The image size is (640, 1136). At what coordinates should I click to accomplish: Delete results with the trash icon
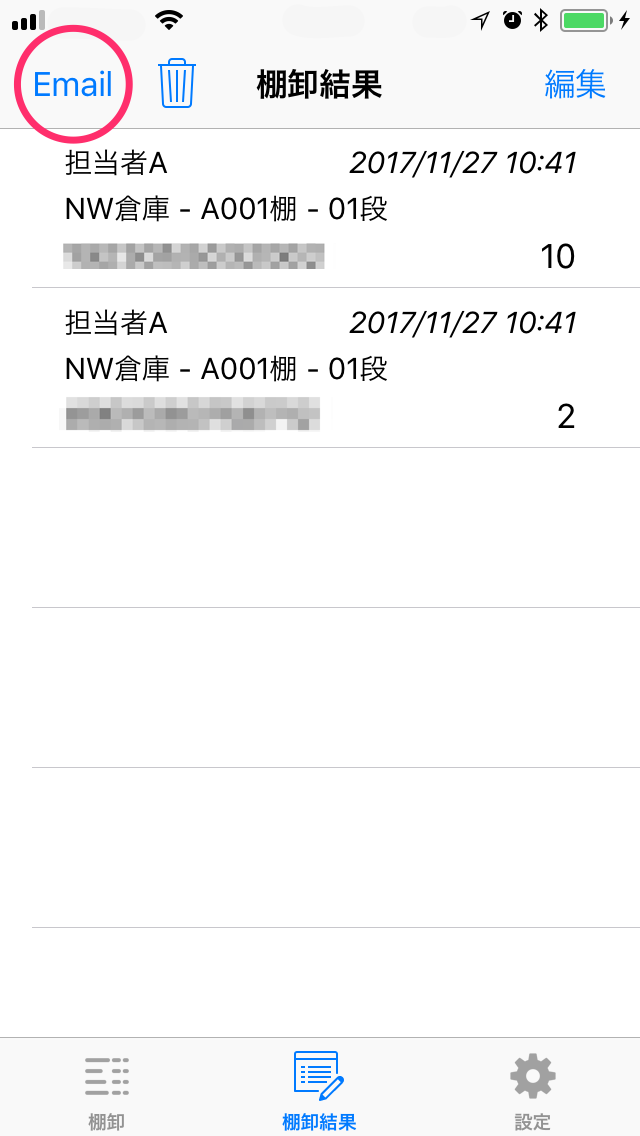pos(177,85)
